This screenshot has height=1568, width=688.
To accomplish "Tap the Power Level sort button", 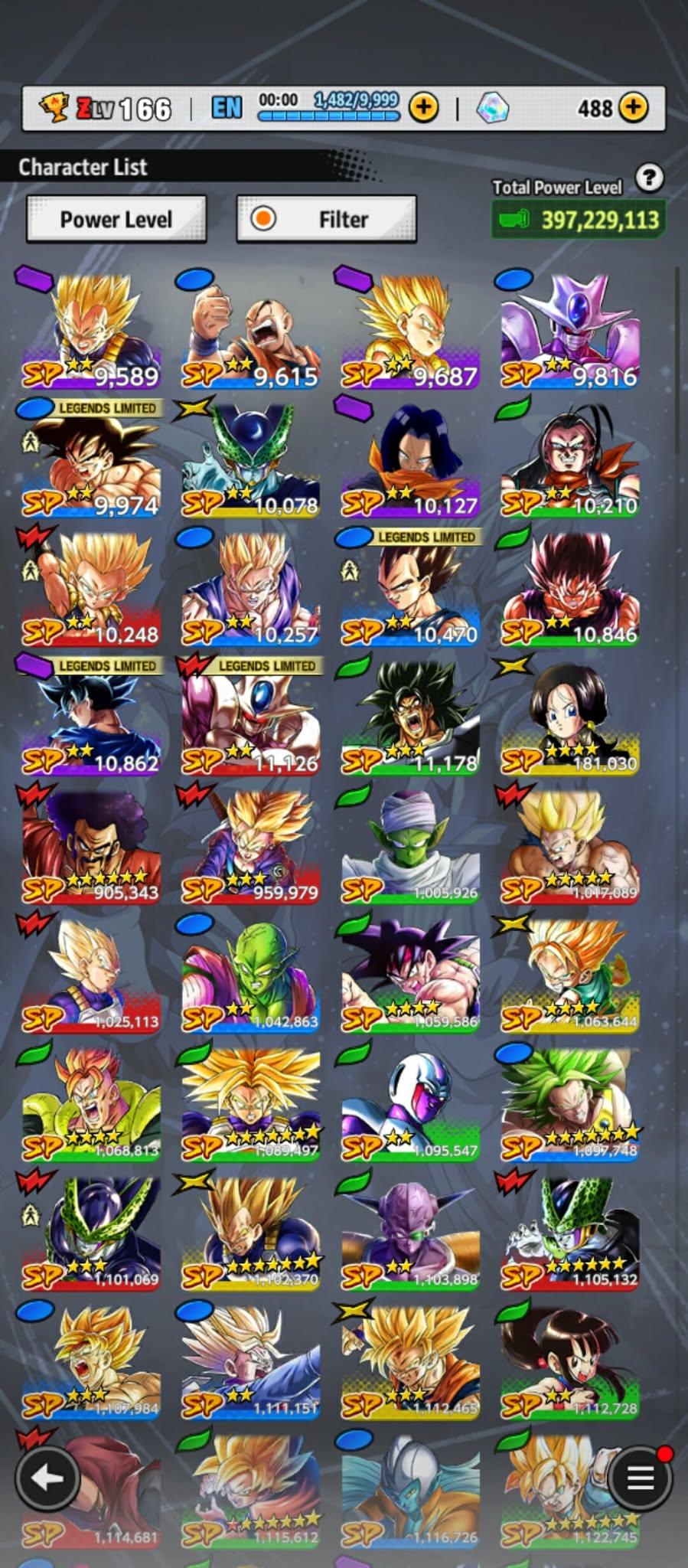I will point(116,220).
